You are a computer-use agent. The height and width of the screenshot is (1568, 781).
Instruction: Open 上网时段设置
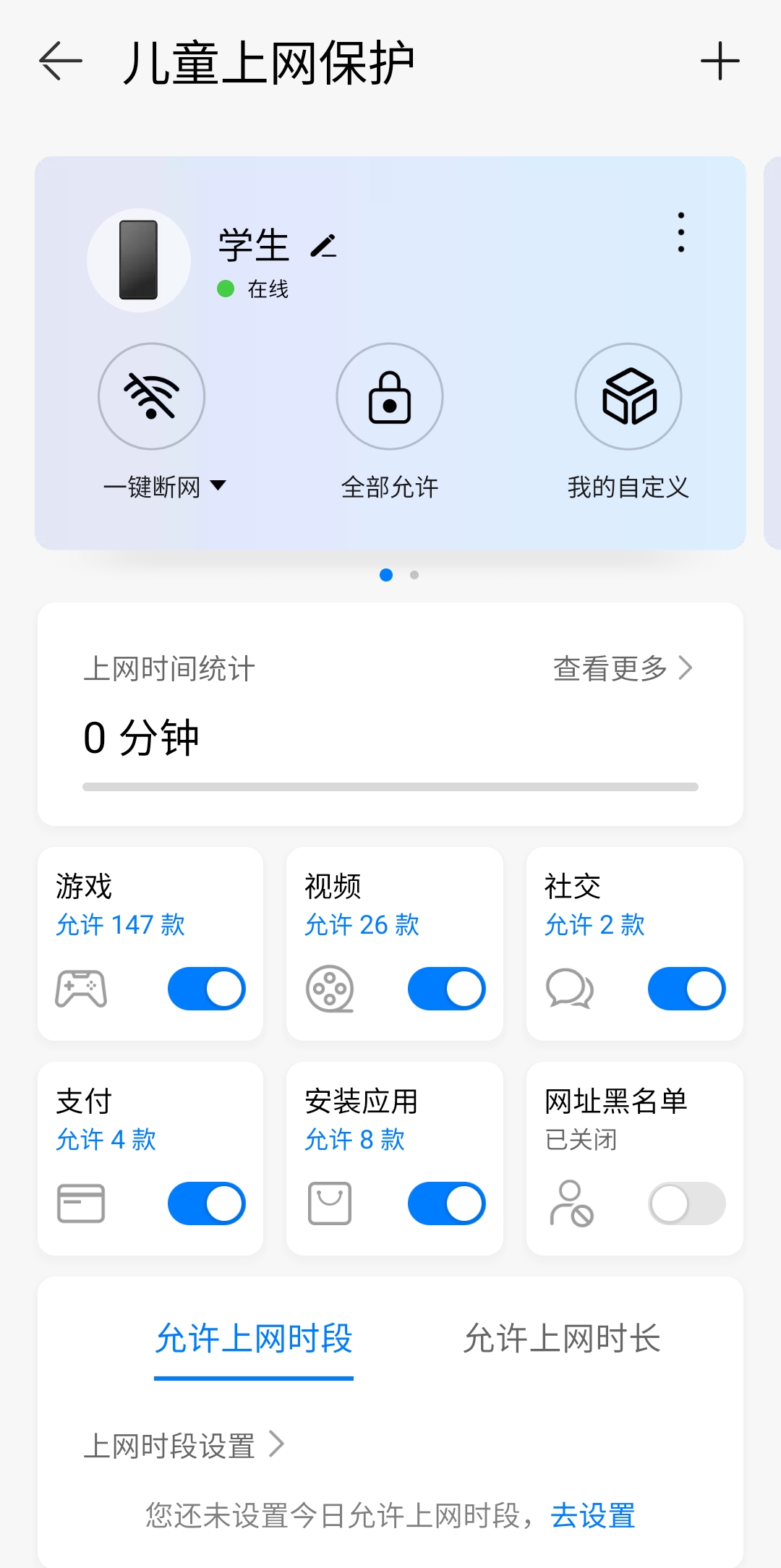(184, 1446)
